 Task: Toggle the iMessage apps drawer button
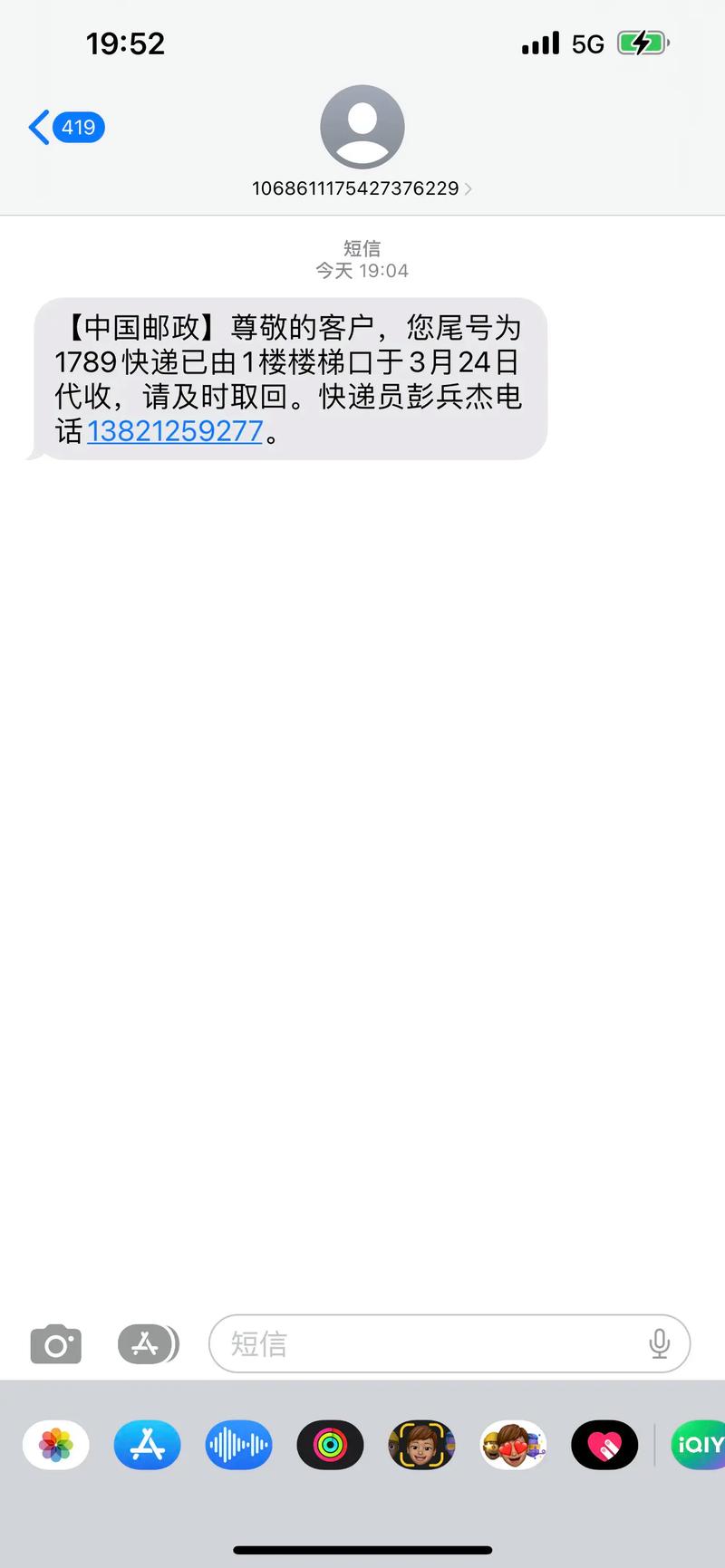(147, 1344)
